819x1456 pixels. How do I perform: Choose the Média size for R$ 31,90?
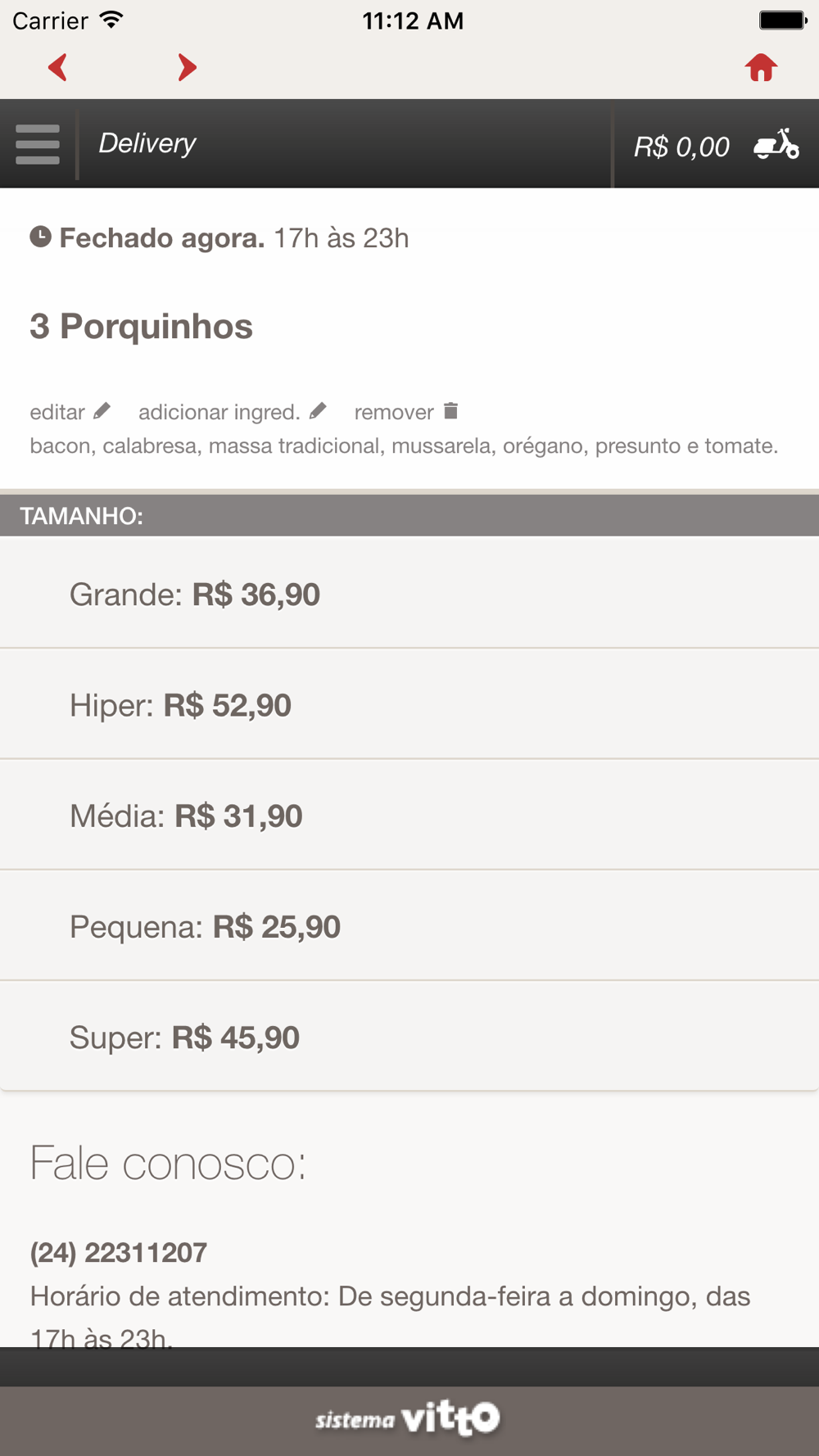(409, 815)
